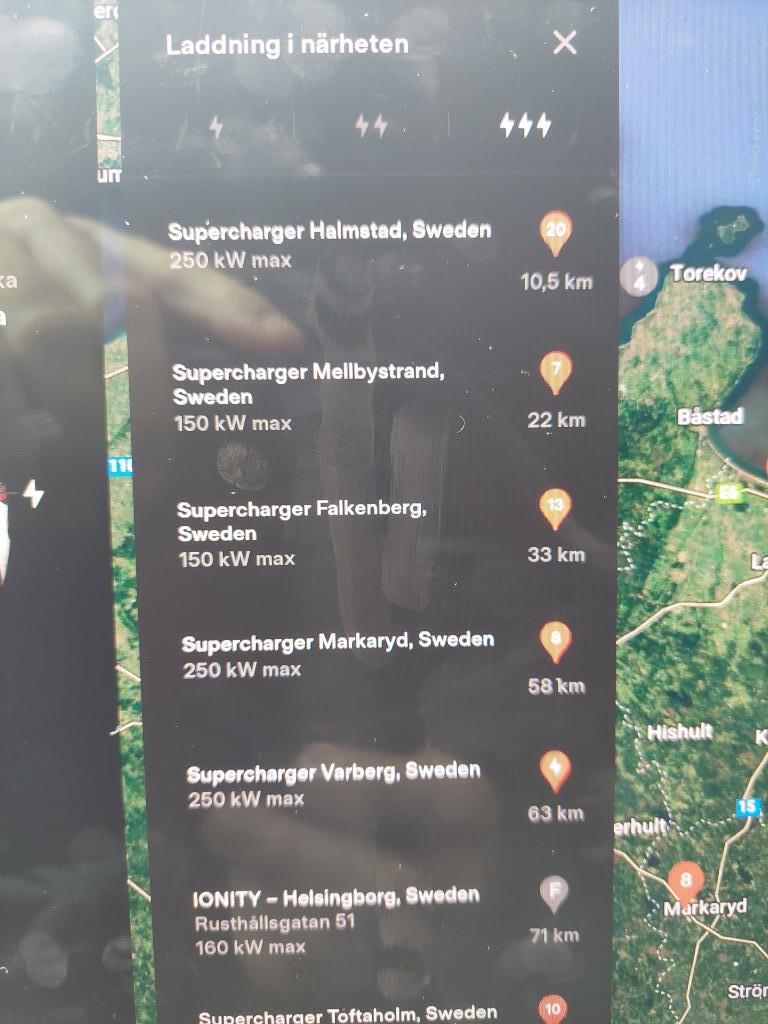This screenshot has width=768, height=1024.
Task: Select the triple-bolt fast charger filter
Action: click(x=525, y=125)
